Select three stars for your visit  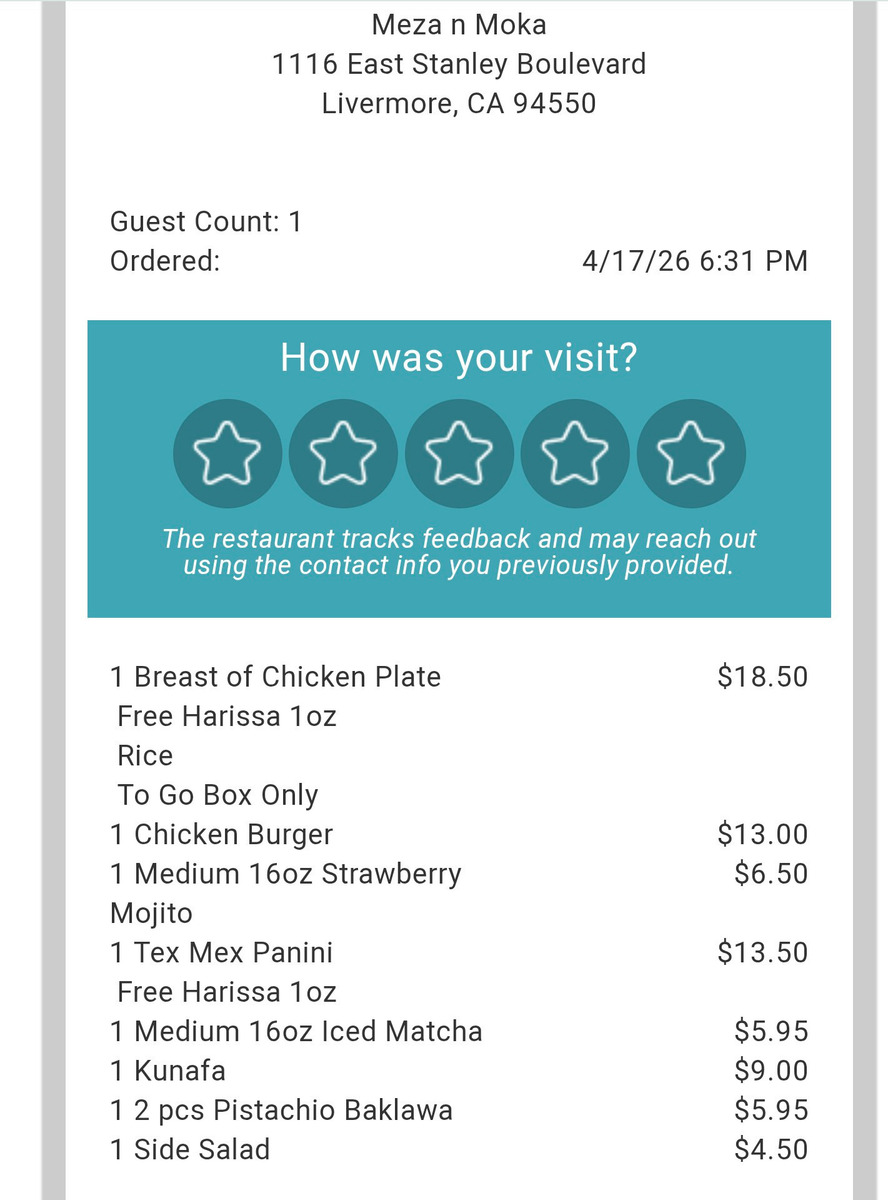459,453
